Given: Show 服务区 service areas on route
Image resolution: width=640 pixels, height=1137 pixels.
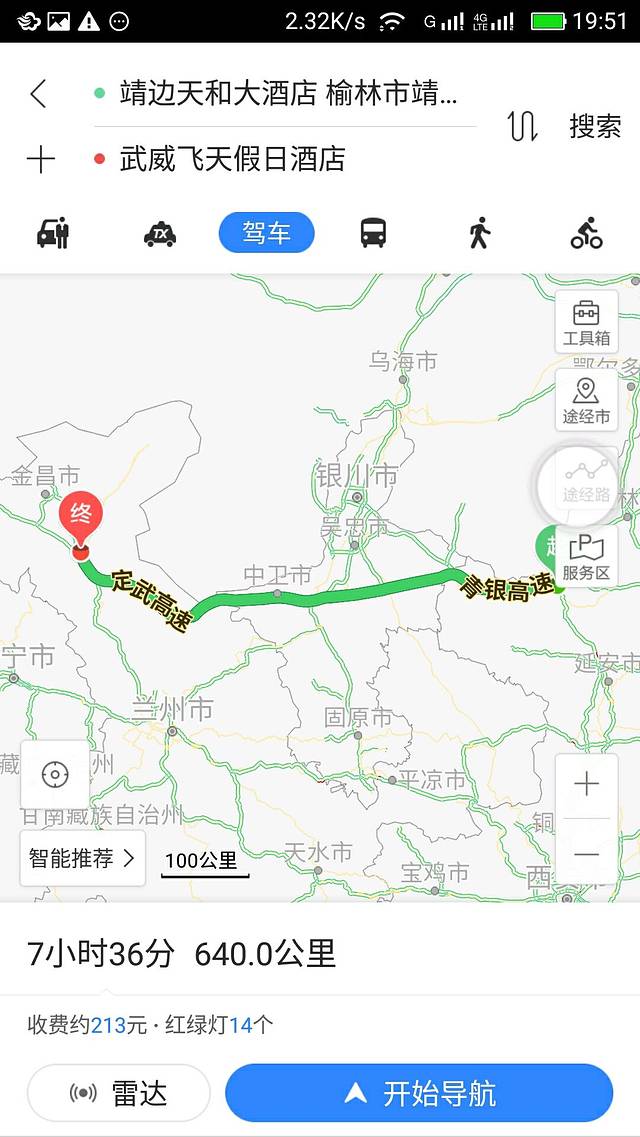Looking at the screenshot, I should [586, 557].
